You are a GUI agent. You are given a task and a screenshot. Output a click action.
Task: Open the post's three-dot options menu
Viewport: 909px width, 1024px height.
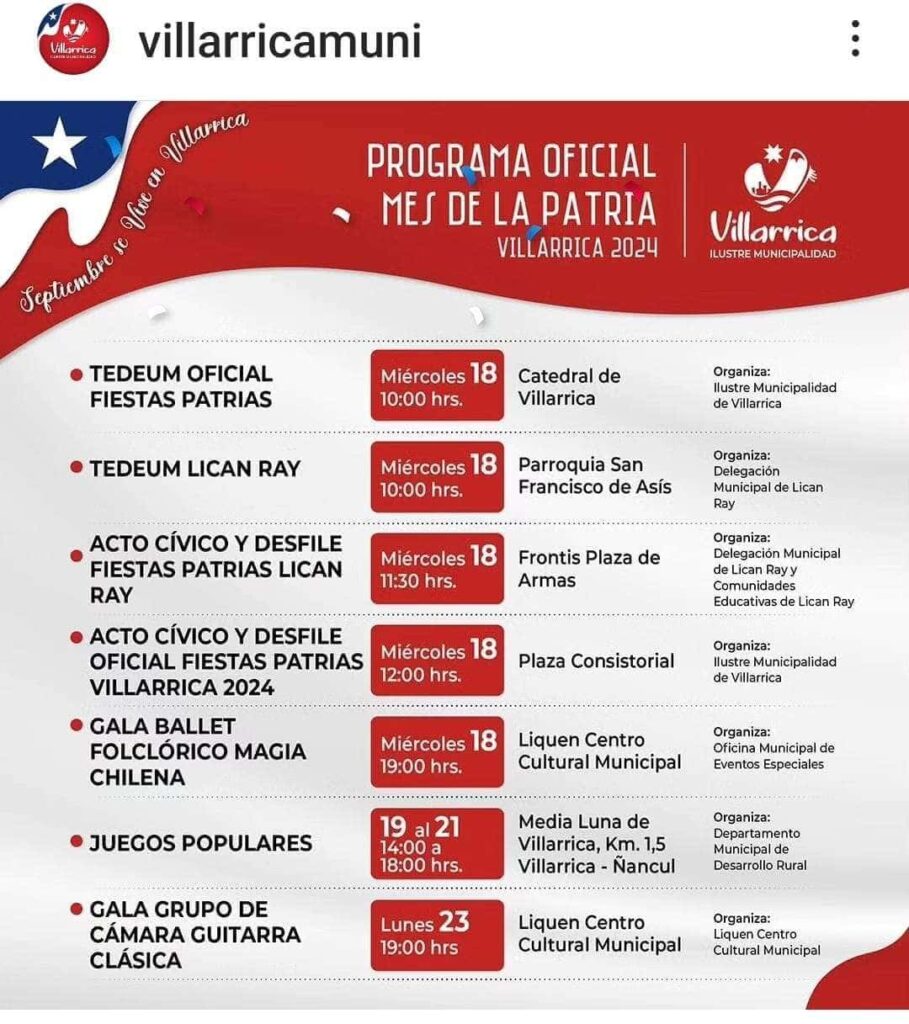[855, 39]
